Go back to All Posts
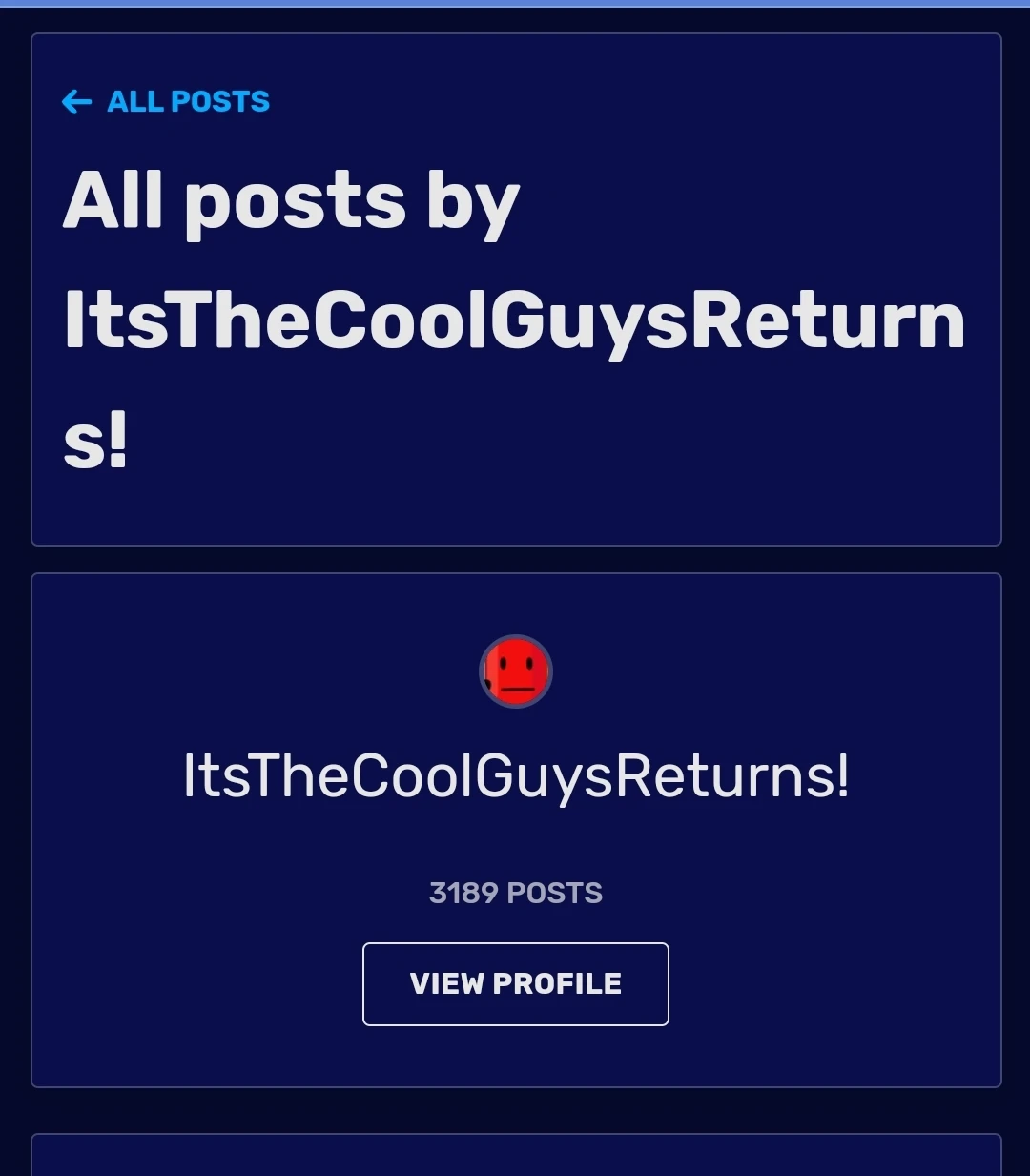Viewport: 1030px width, 1176px height. pyautogui.click(x=167, y=101)
